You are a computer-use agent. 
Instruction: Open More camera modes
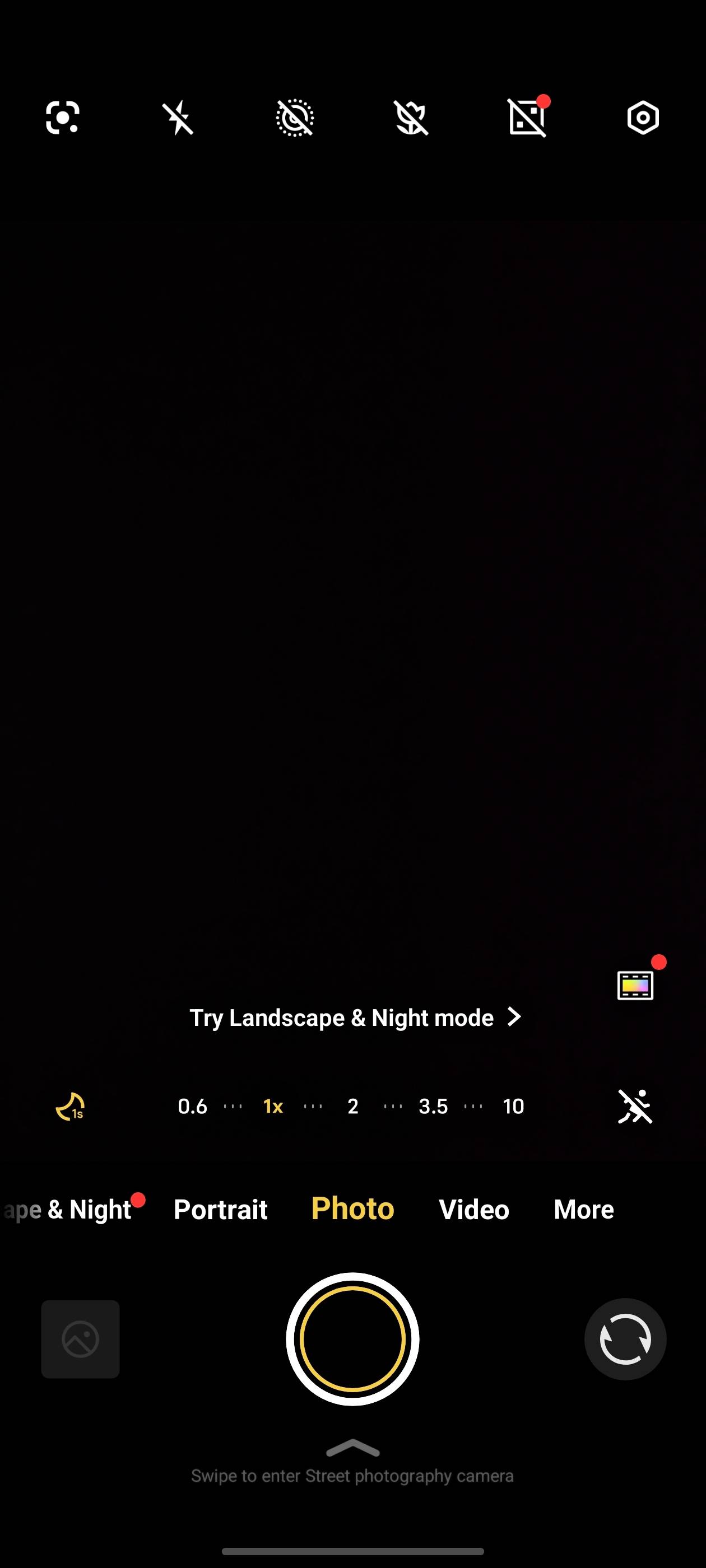[583, 1210]
